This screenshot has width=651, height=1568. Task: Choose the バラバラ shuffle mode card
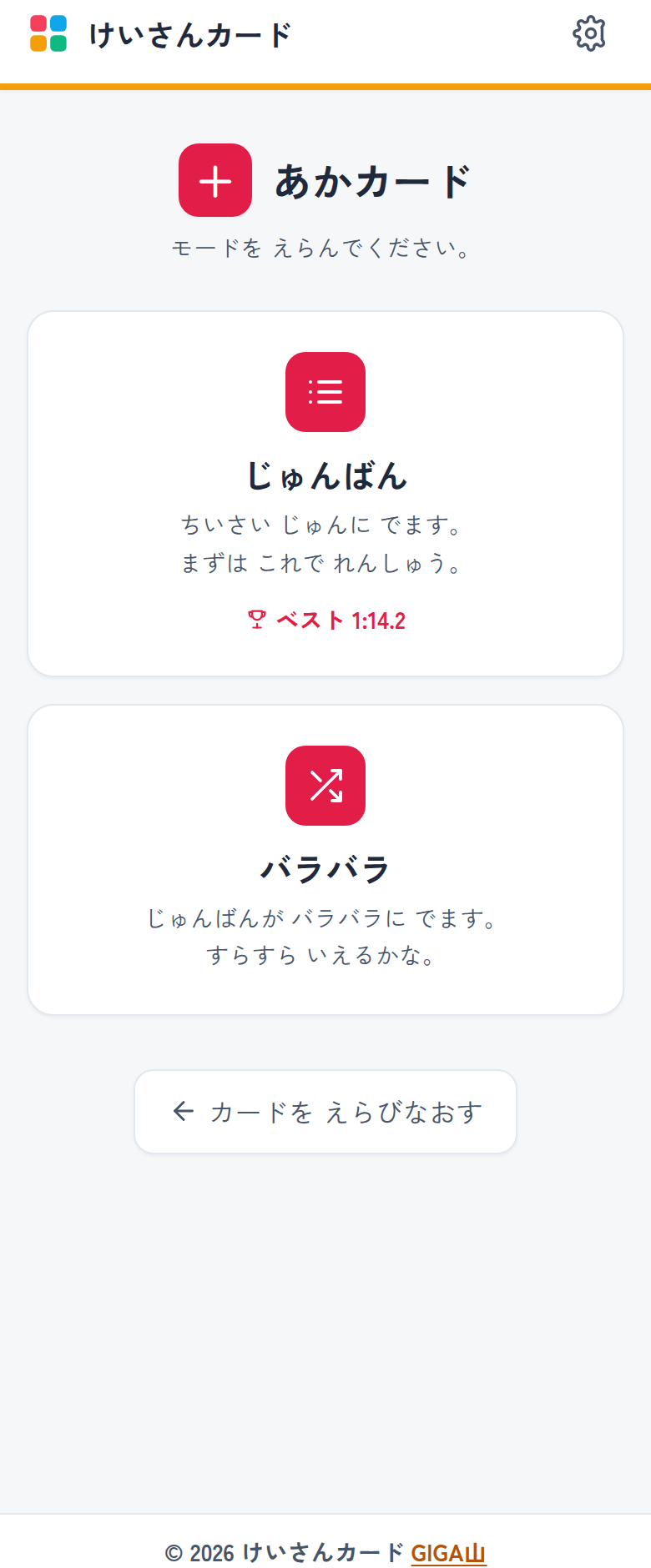click(x=325, y=860)
